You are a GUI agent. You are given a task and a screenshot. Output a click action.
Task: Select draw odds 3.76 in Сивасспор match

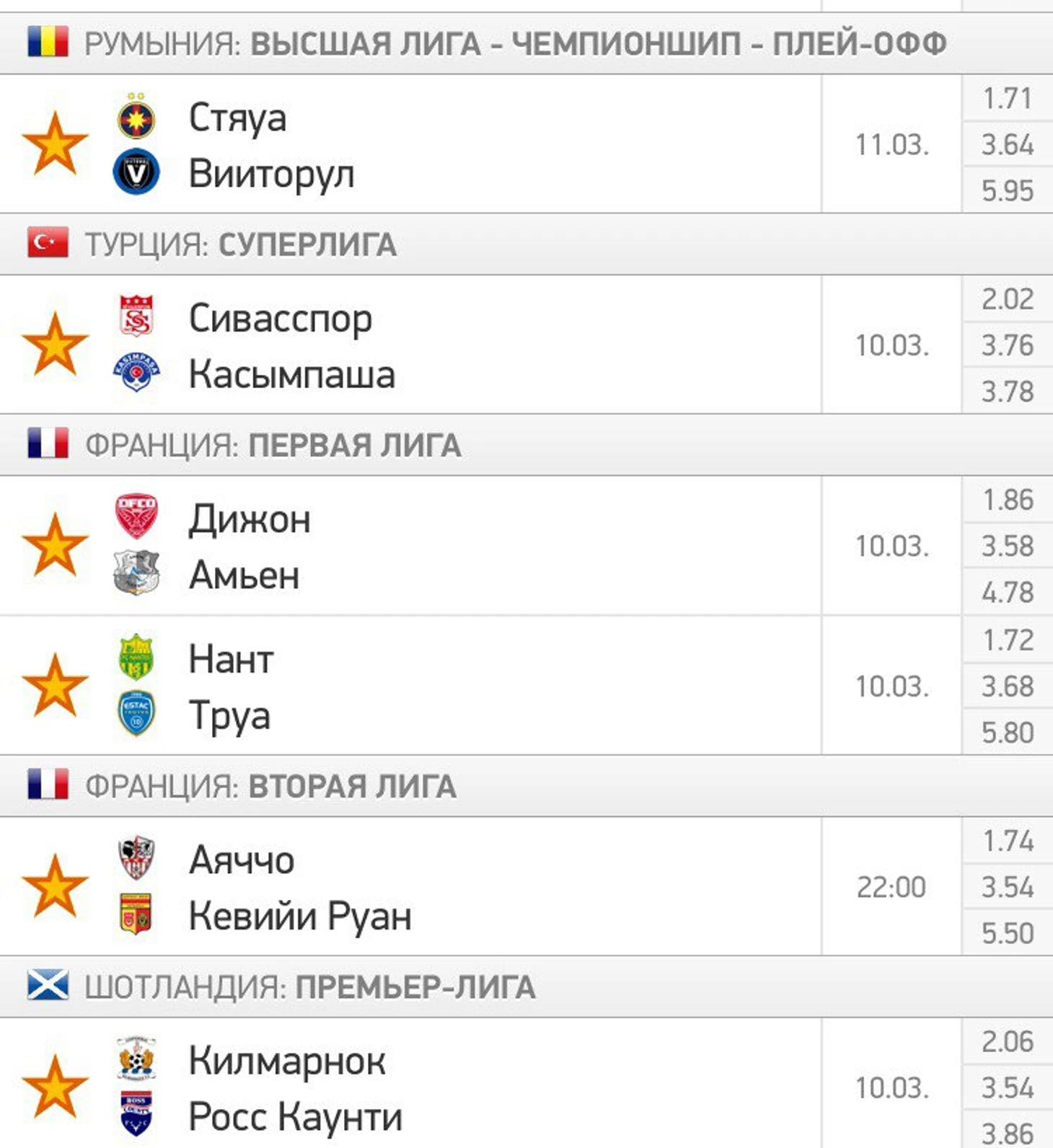pyautogui.click(x=1007, y=345)
